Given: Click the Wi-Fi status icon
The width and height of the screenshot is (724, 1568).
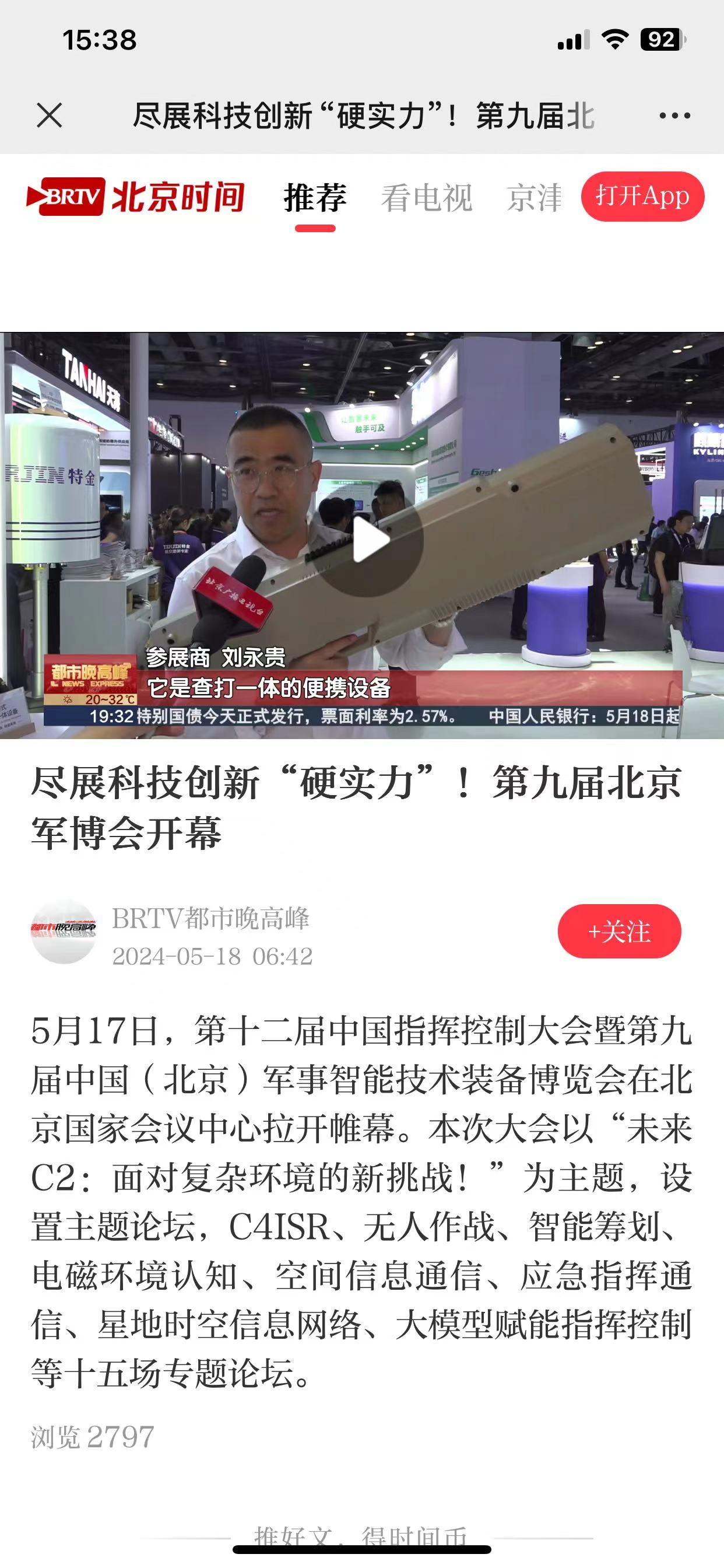Looking at the screenshot, I should coord(616,40).
